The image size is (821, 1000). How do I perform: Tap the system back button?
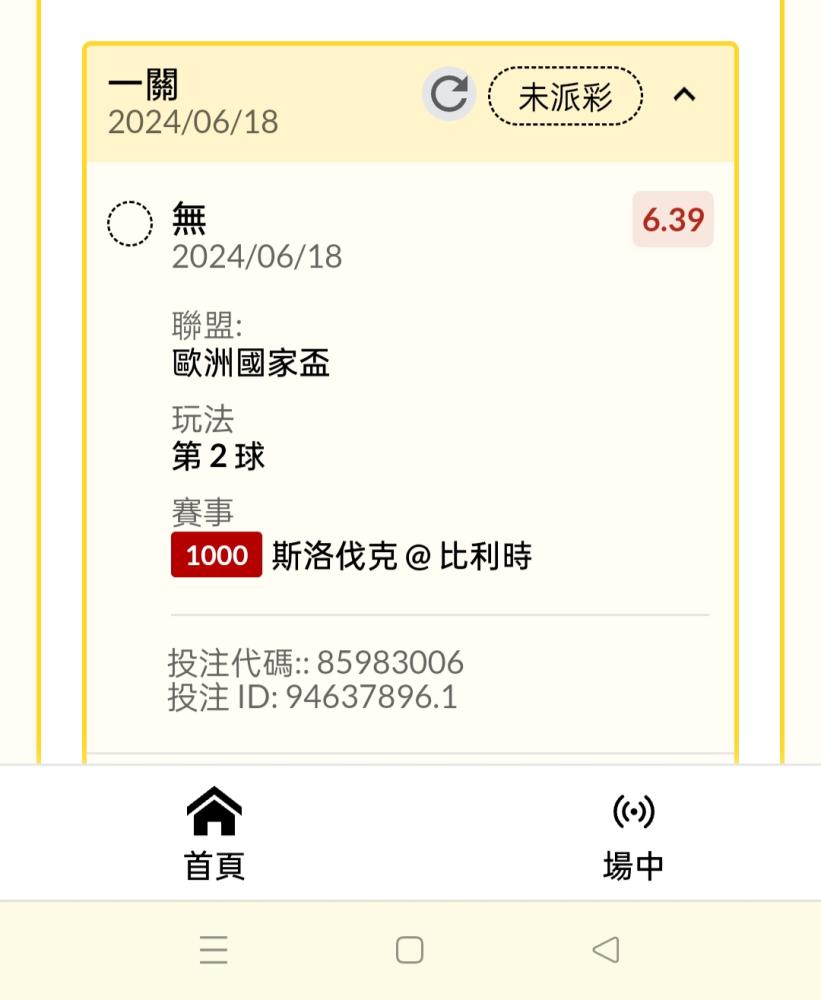point(606,949)
